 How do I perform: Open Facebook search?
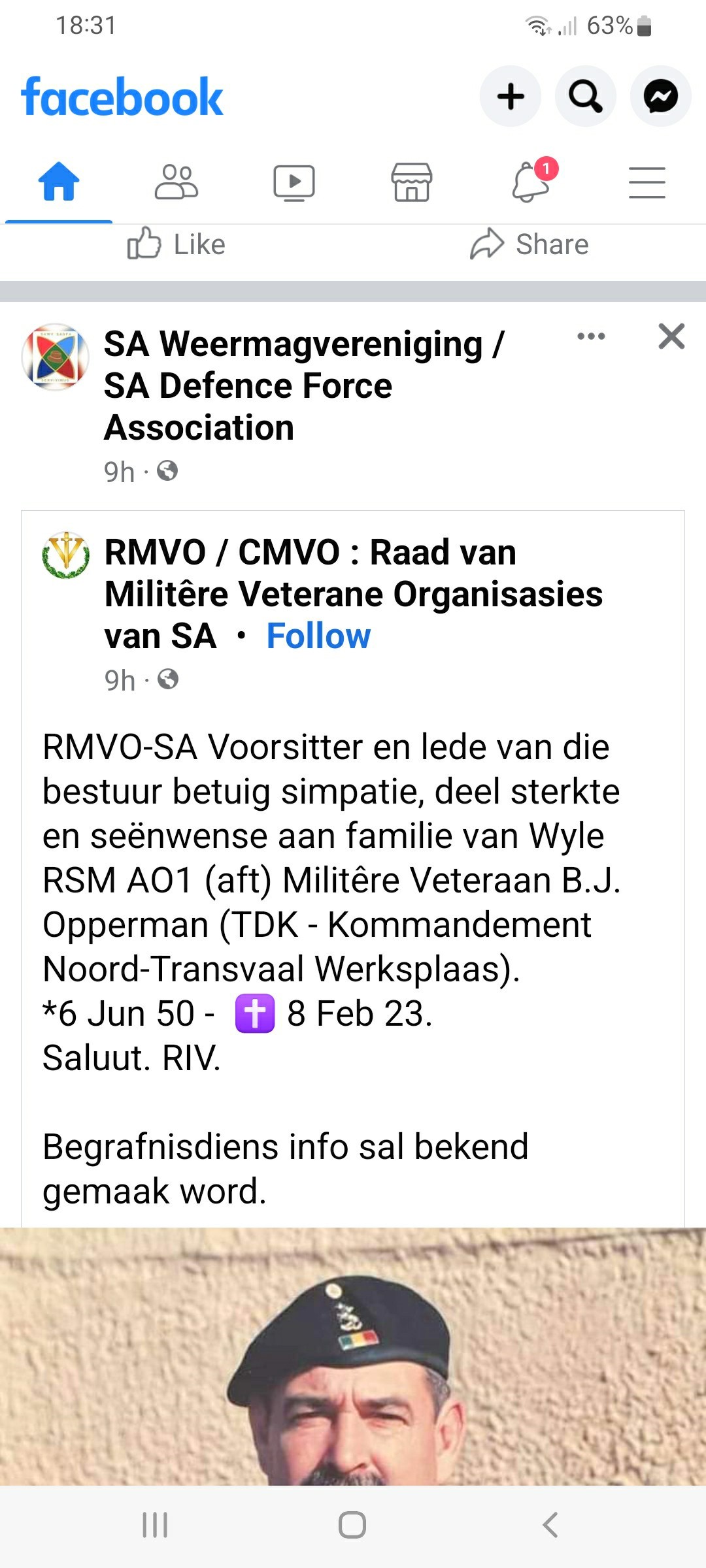tap(586, 97)
